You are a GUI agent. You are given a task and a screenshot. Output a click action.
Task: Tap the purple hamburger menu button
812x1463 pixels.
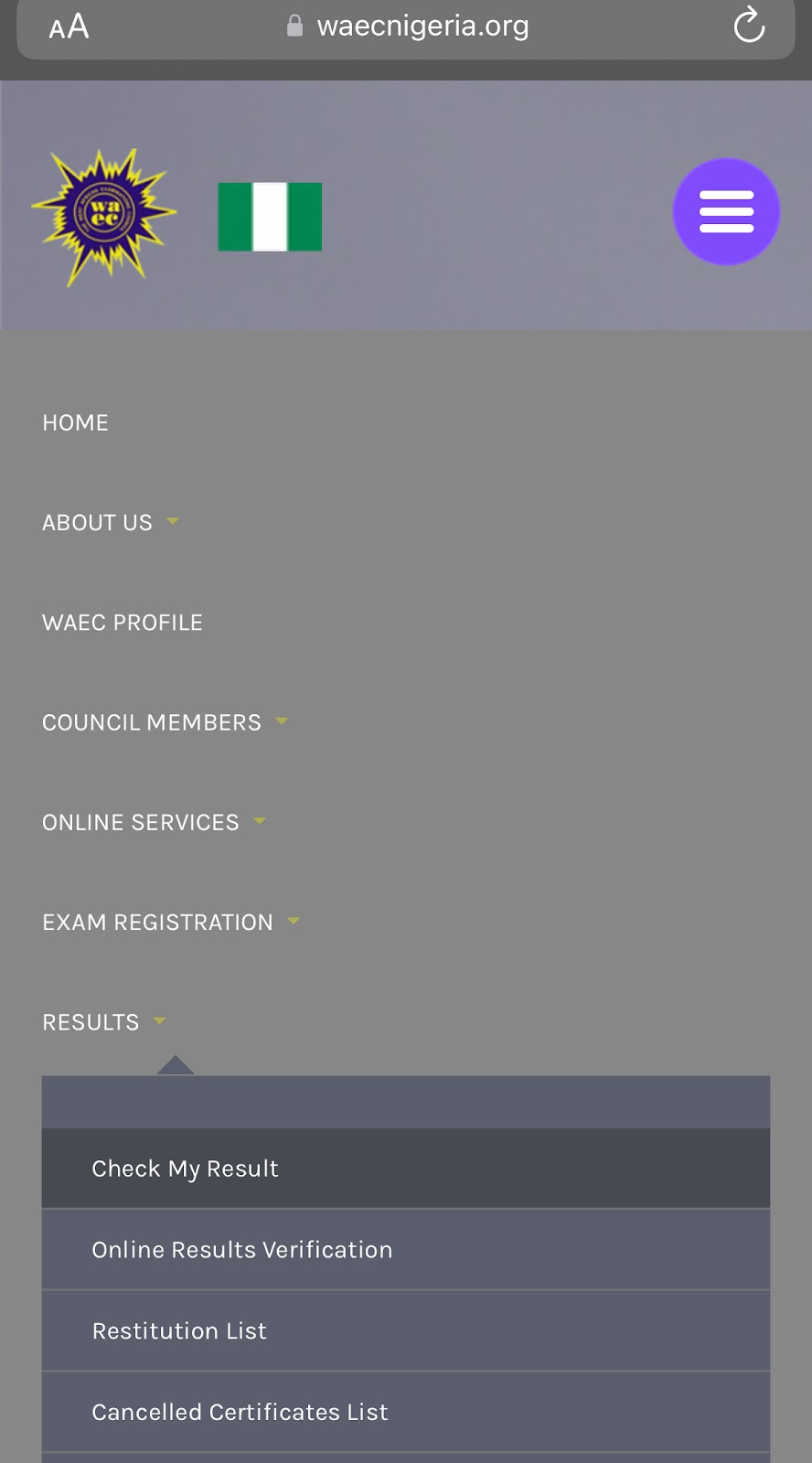click(x=725, y=211)
